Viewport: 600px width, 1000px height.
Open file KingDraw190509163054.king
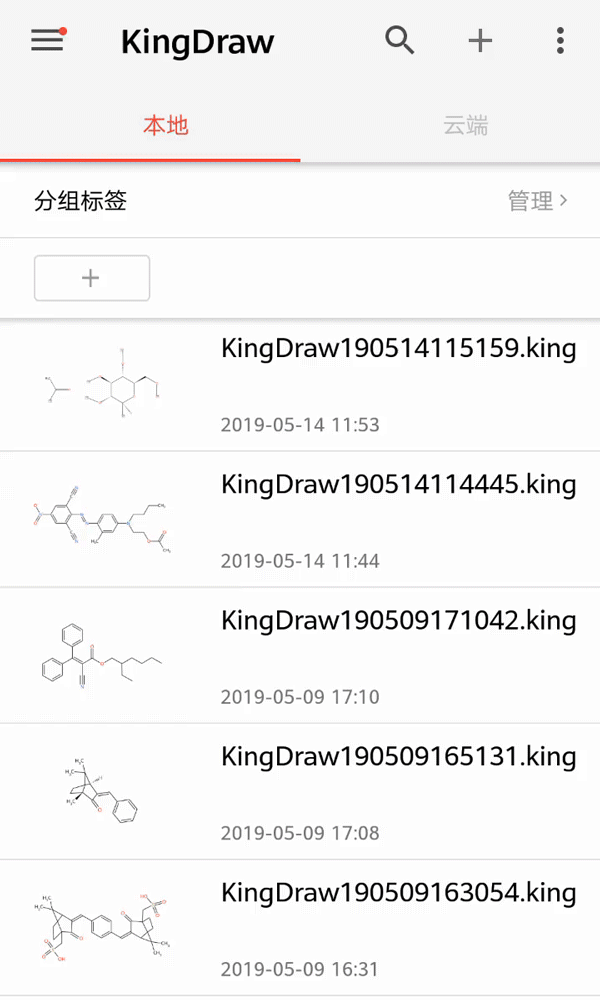point(300,928)
